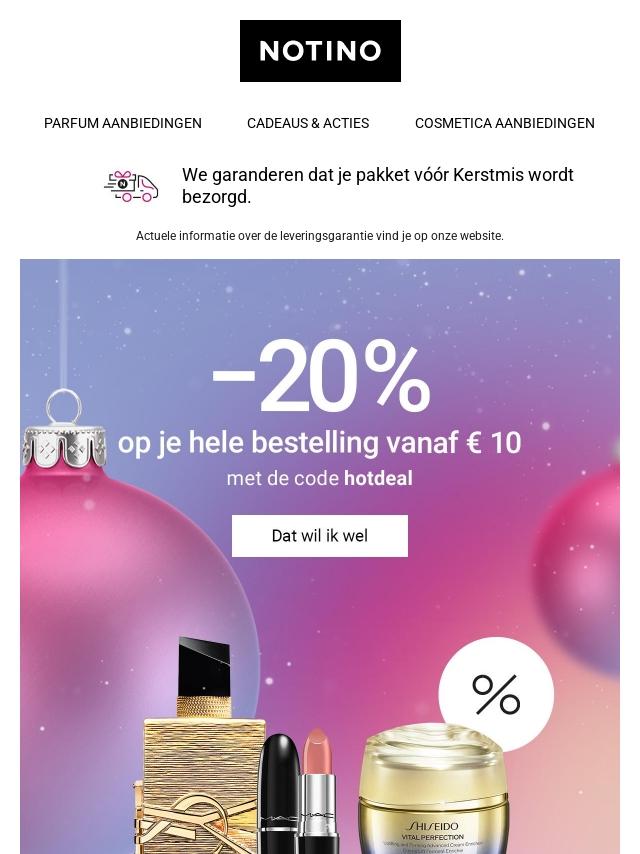Open the Parfum Aanbiedingen link
This screenshot has height=854, width=640.
(x=123, y=123)
